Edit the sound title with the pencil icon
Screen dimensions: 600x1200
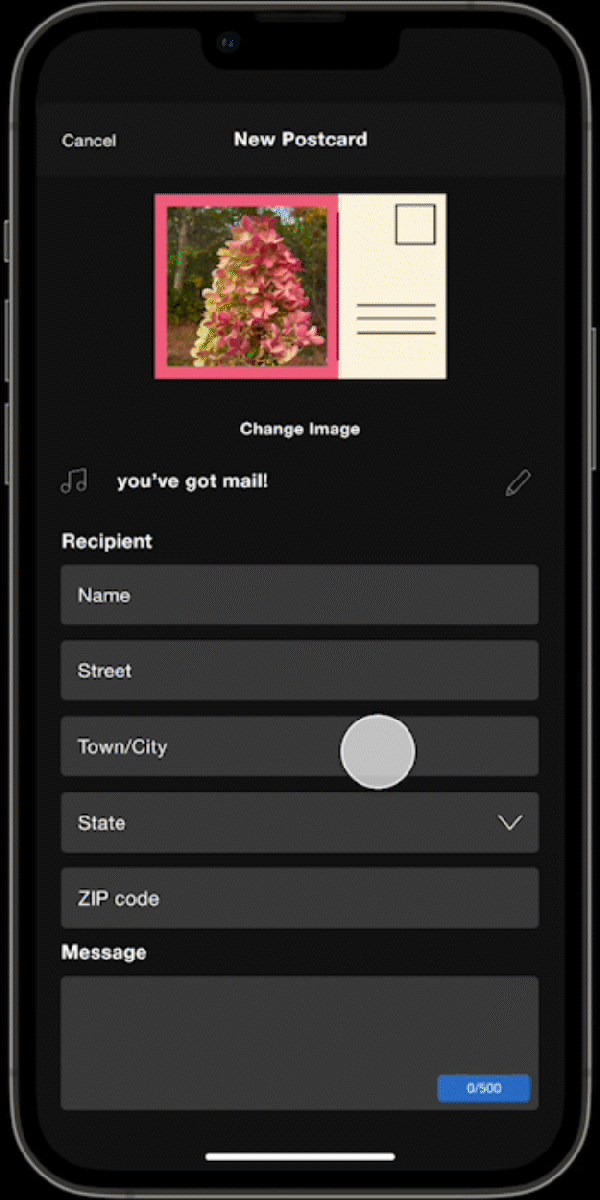click(x=518, y=483)
